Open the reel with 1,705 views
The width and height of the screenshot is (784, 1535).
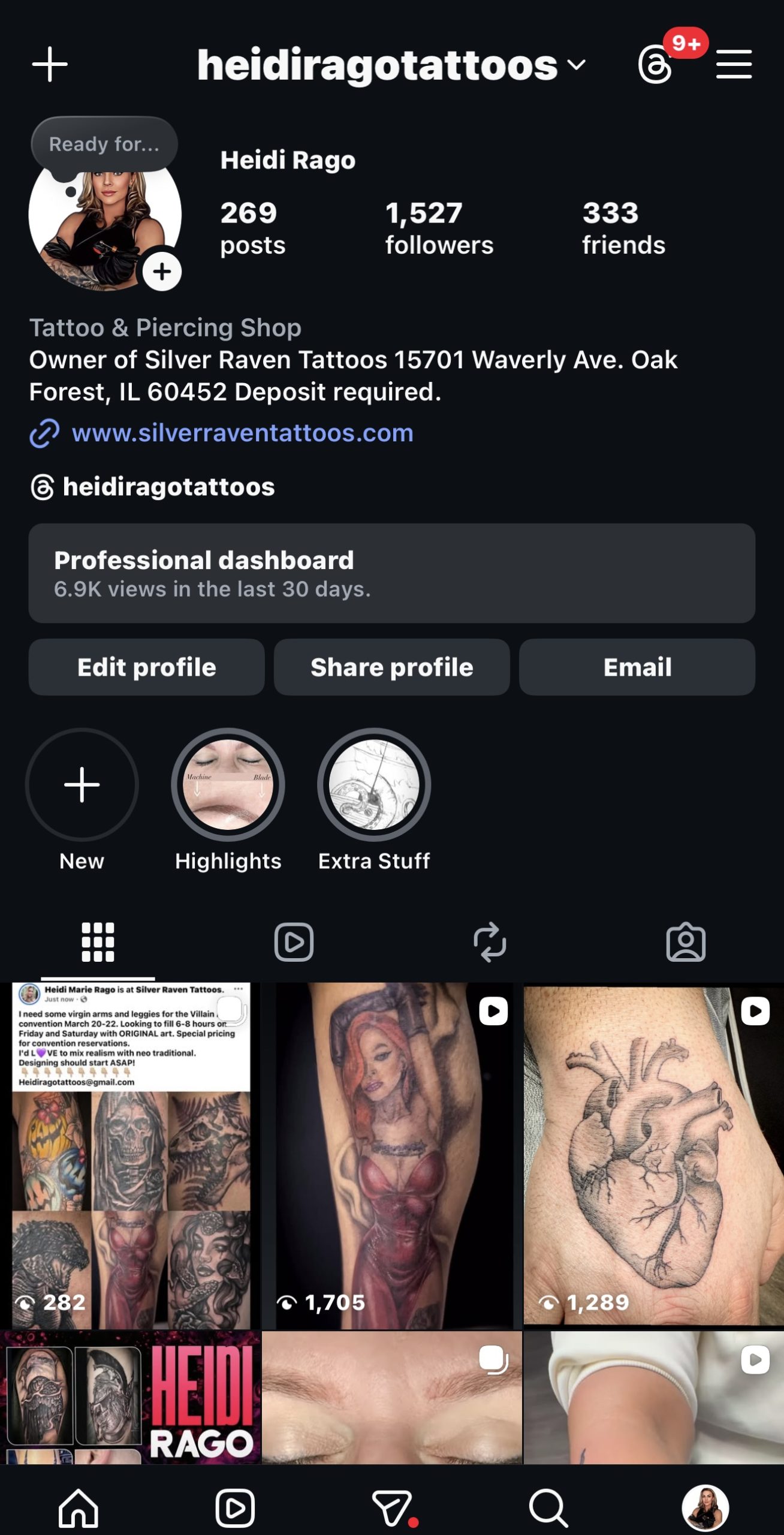coord(392,1154)
